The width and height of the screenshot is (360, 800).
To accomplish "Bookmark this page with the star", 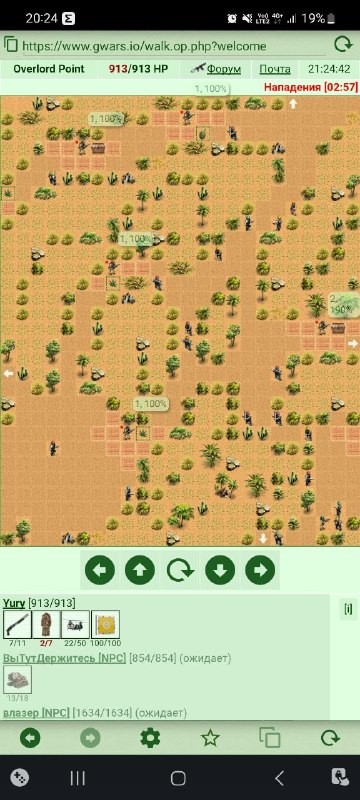I will (x=210, y=738).
